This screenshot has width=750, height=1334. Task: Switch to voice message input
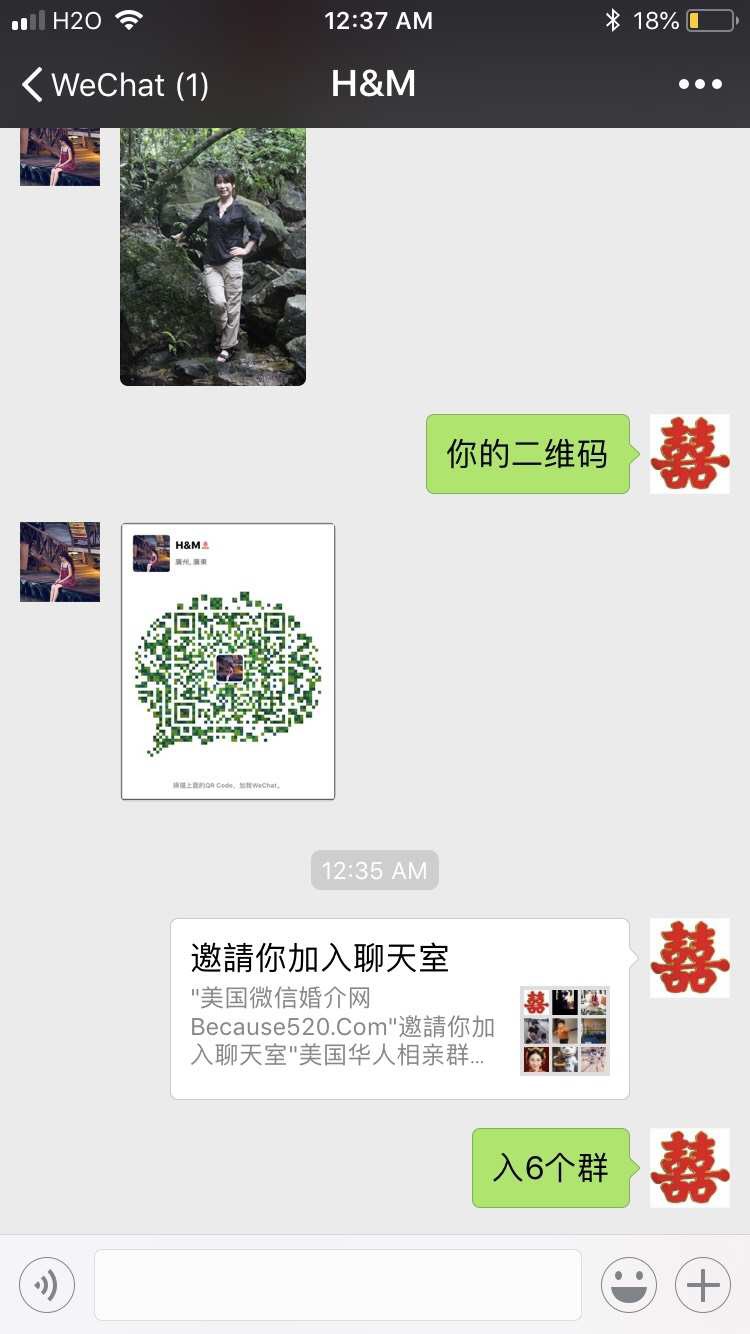(x=47, y=1284)
